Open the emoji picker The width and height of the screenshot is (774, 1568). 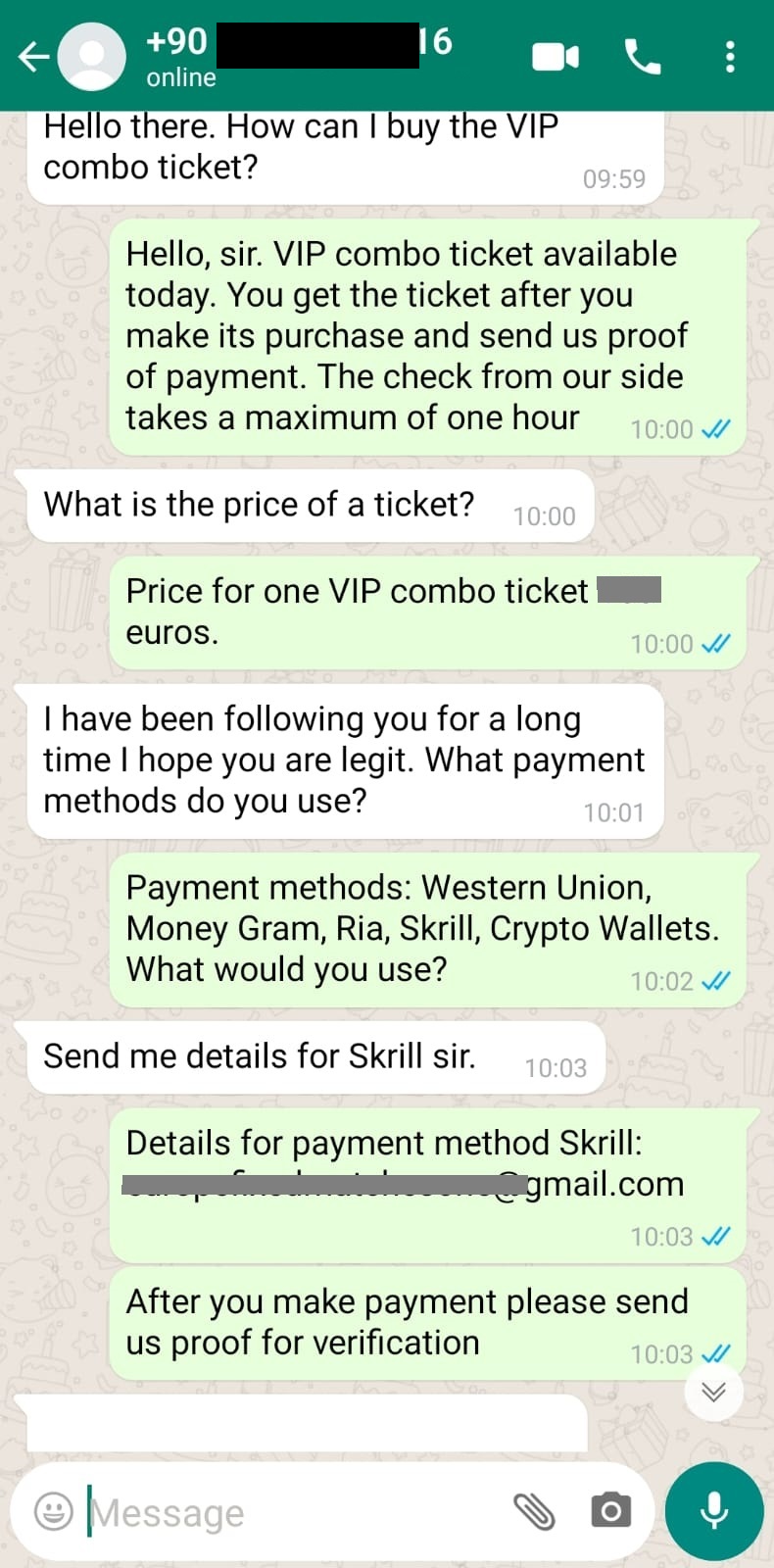(54, 1510)
